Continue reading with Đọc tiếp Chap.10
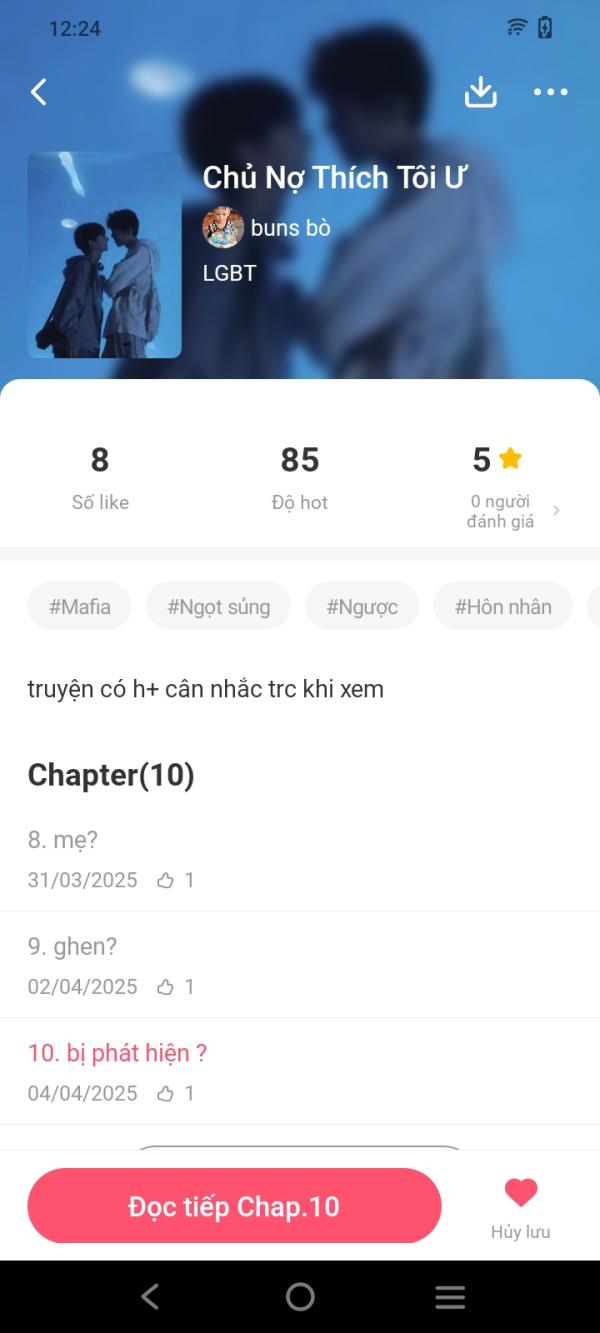The image size is (600, 1333). pos(234,1206)
